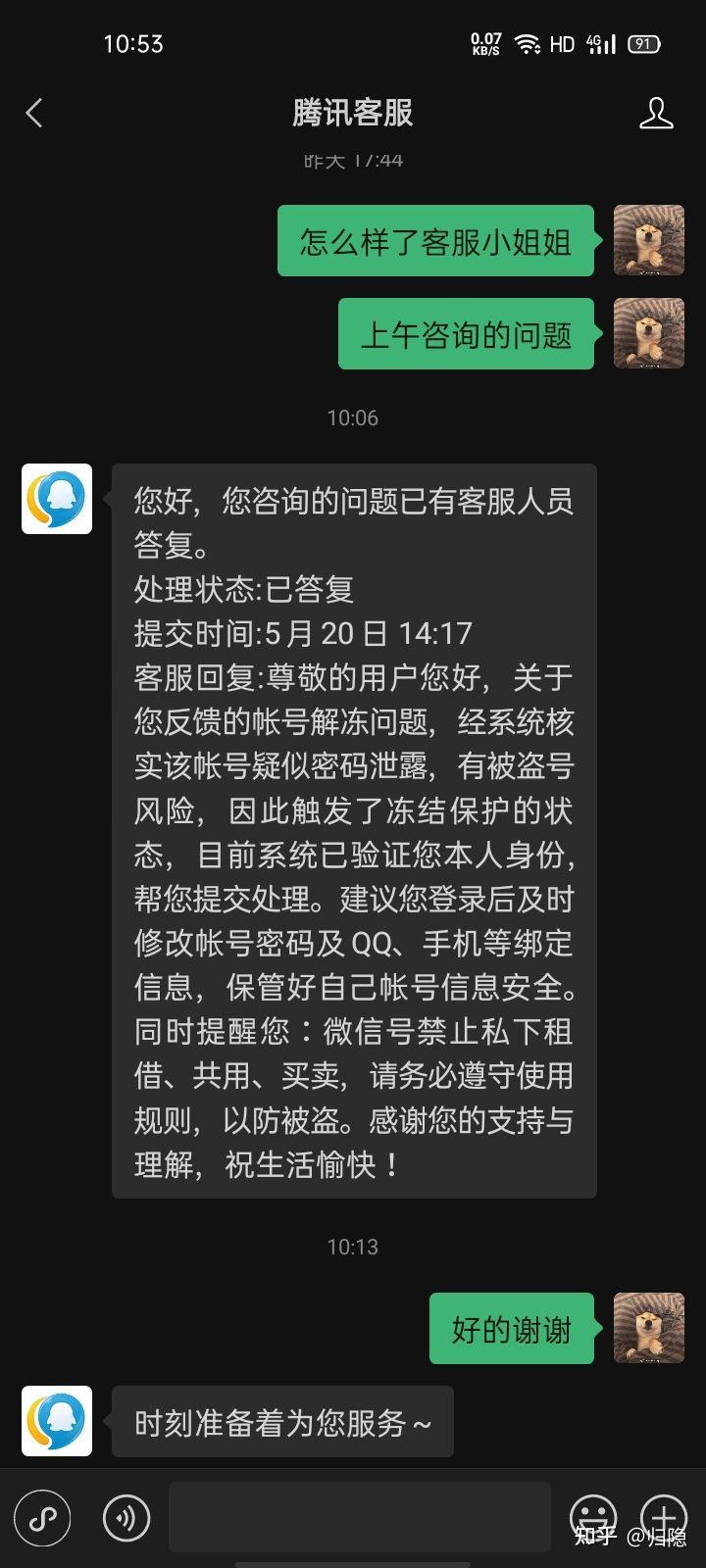Open the emoji picker

point(593,1517)
